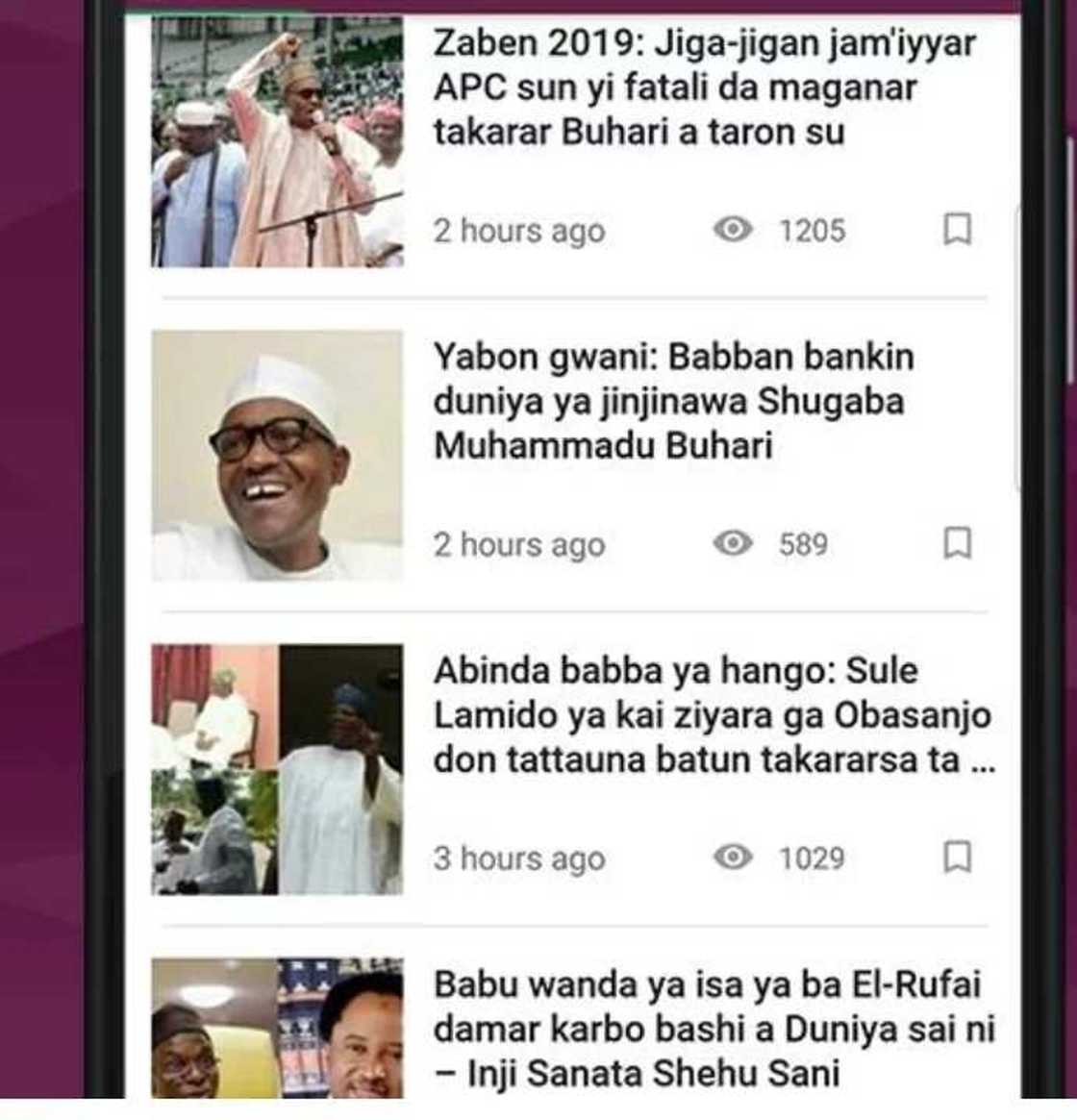Tap the Buhari rally thumbnail on the top story
Screen dimensions: 1077x1120
279,144
